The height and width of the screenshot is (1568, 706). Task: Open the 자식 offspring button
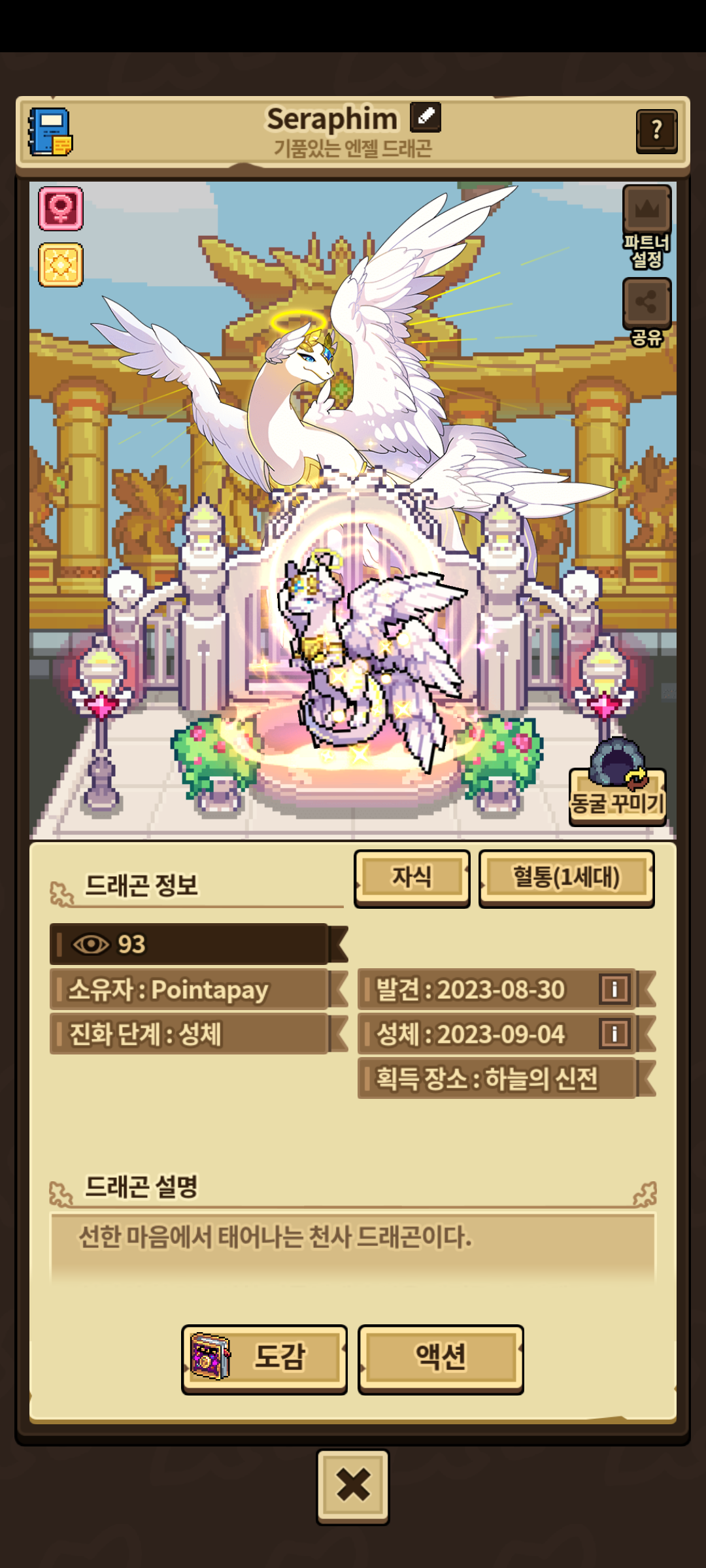pos(412,878)
